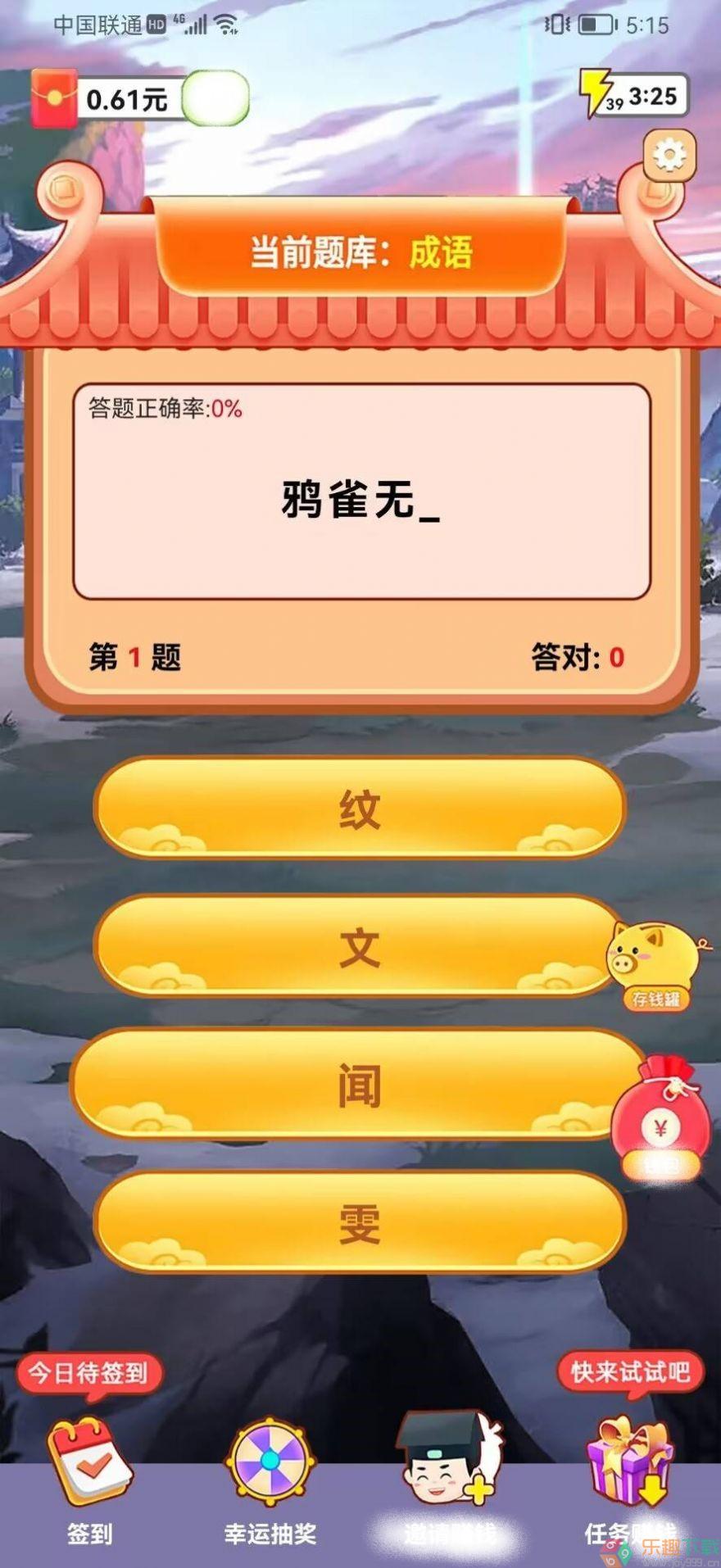Image resolution: width=721 pixels, height=1568 pixels.
Task: Select answer option 文
Action: click(x=360, y=947)
